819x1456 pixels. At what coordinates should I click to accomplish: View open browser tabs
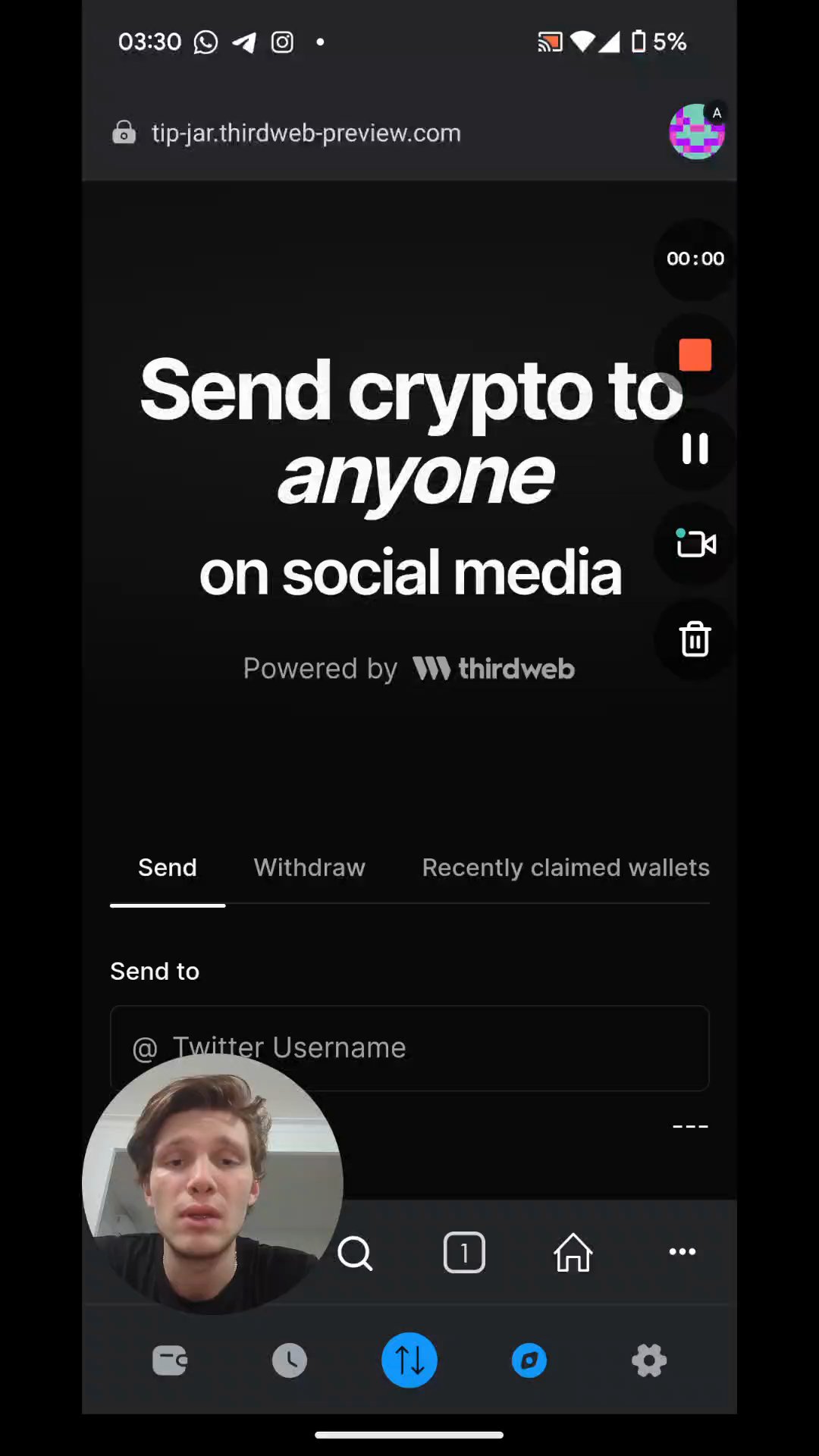coord(464,1253)
